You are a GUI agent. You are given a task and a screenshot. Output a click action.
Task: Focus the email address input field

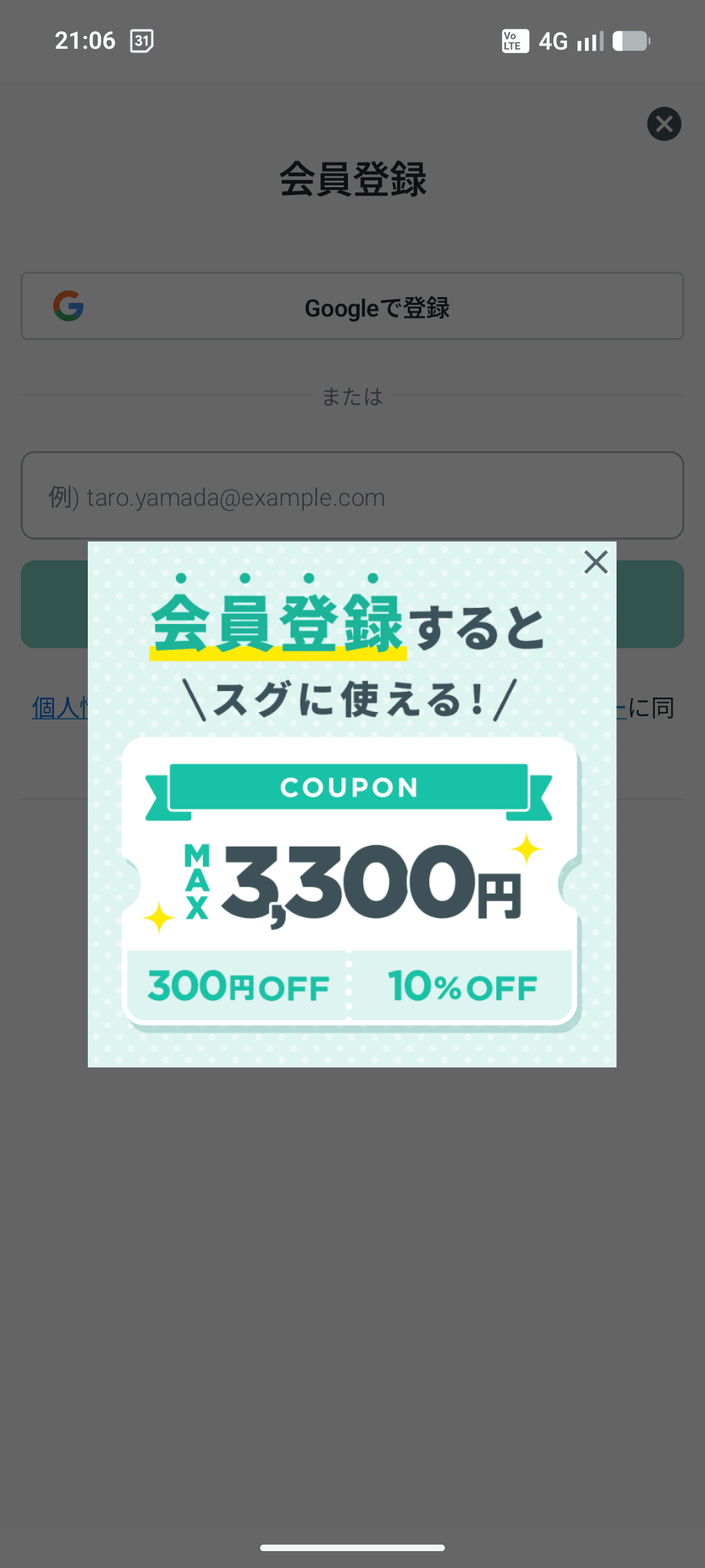352,495
